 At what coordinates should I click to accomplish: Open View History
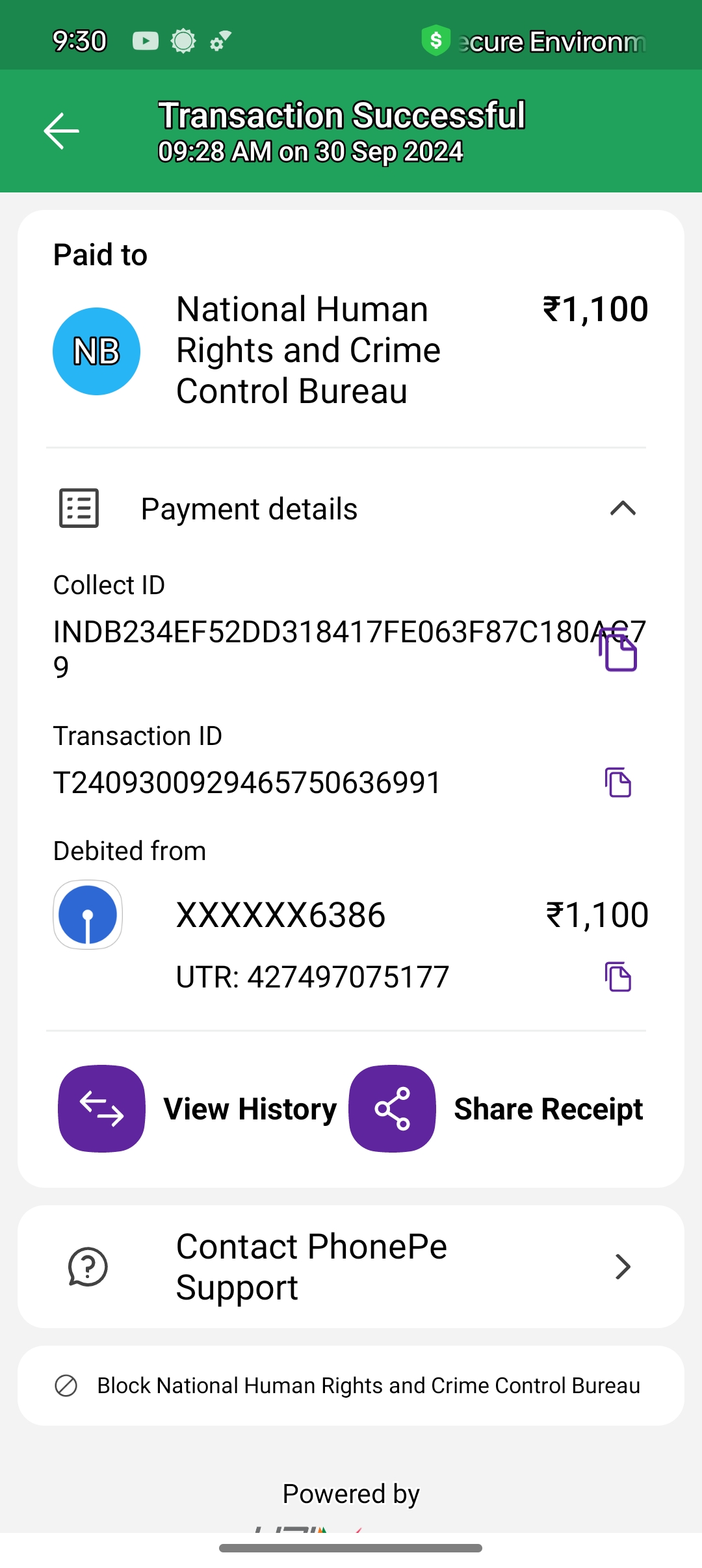coord(102,1108)
